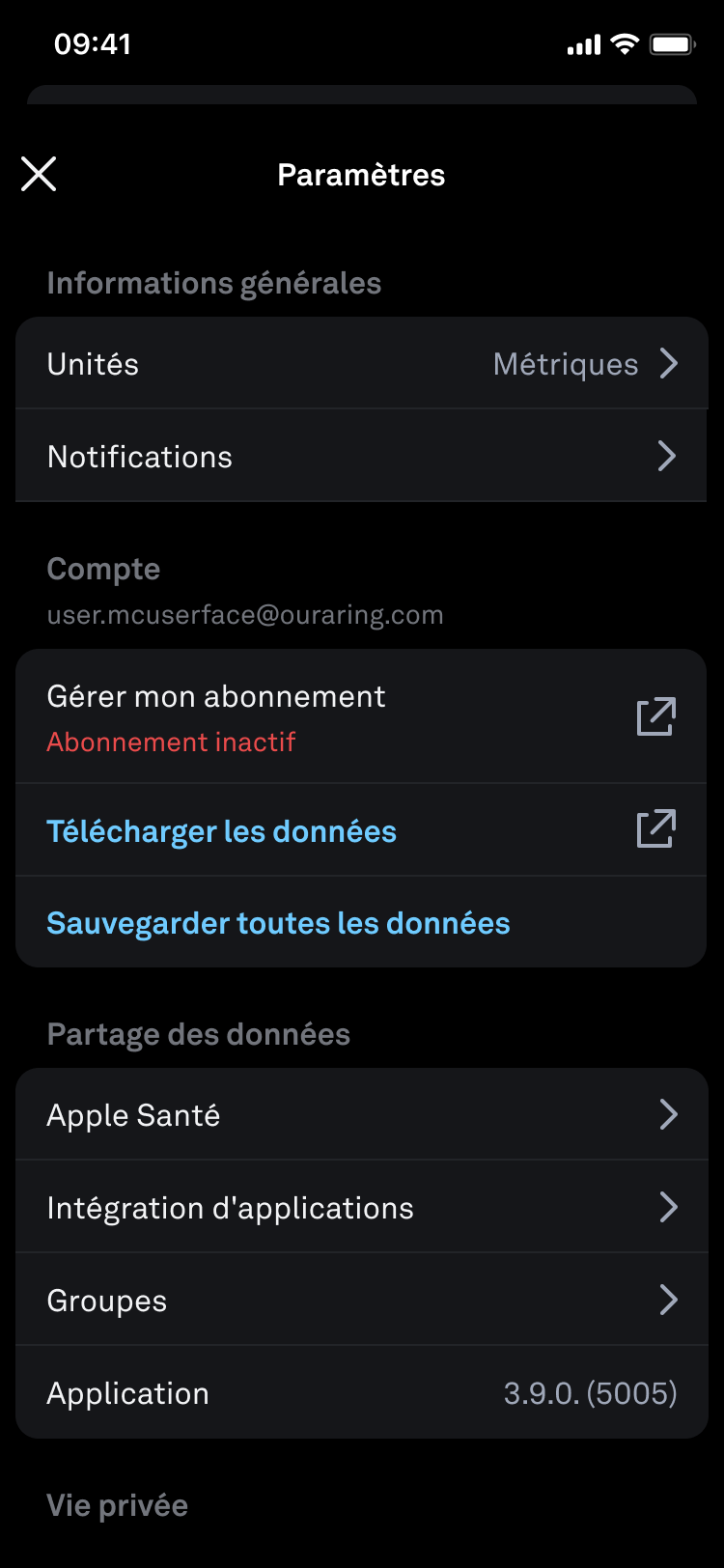Image resolution: width=724 pixels, height=1568 pixels.
Task: Close the Paramètres screen
Action: pos(39,175)
